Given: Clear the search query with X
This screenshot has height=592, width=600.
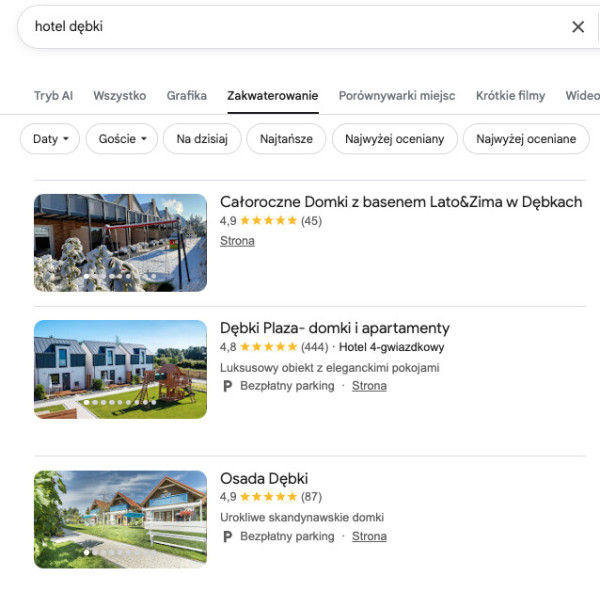Looking at the screenshot, I should click(x=578, y=27).
